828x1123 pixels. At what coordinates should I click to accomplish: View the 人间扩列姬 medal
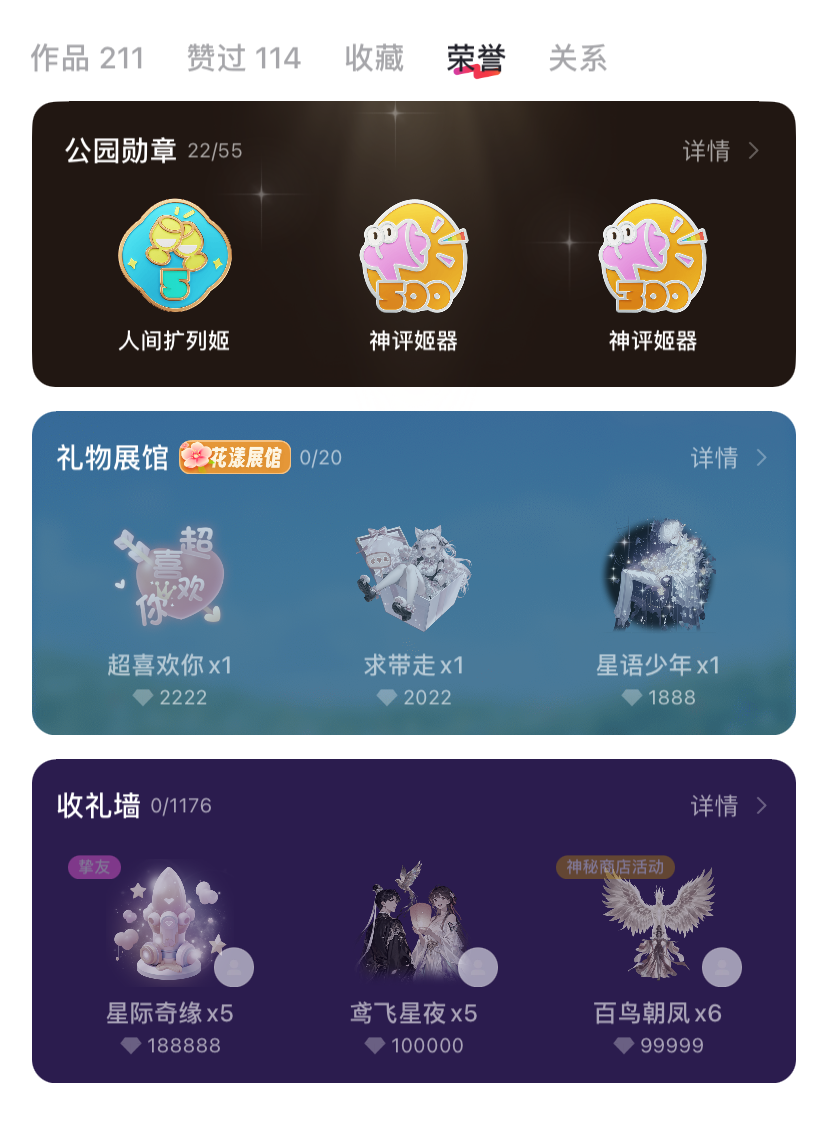[174, 257]
